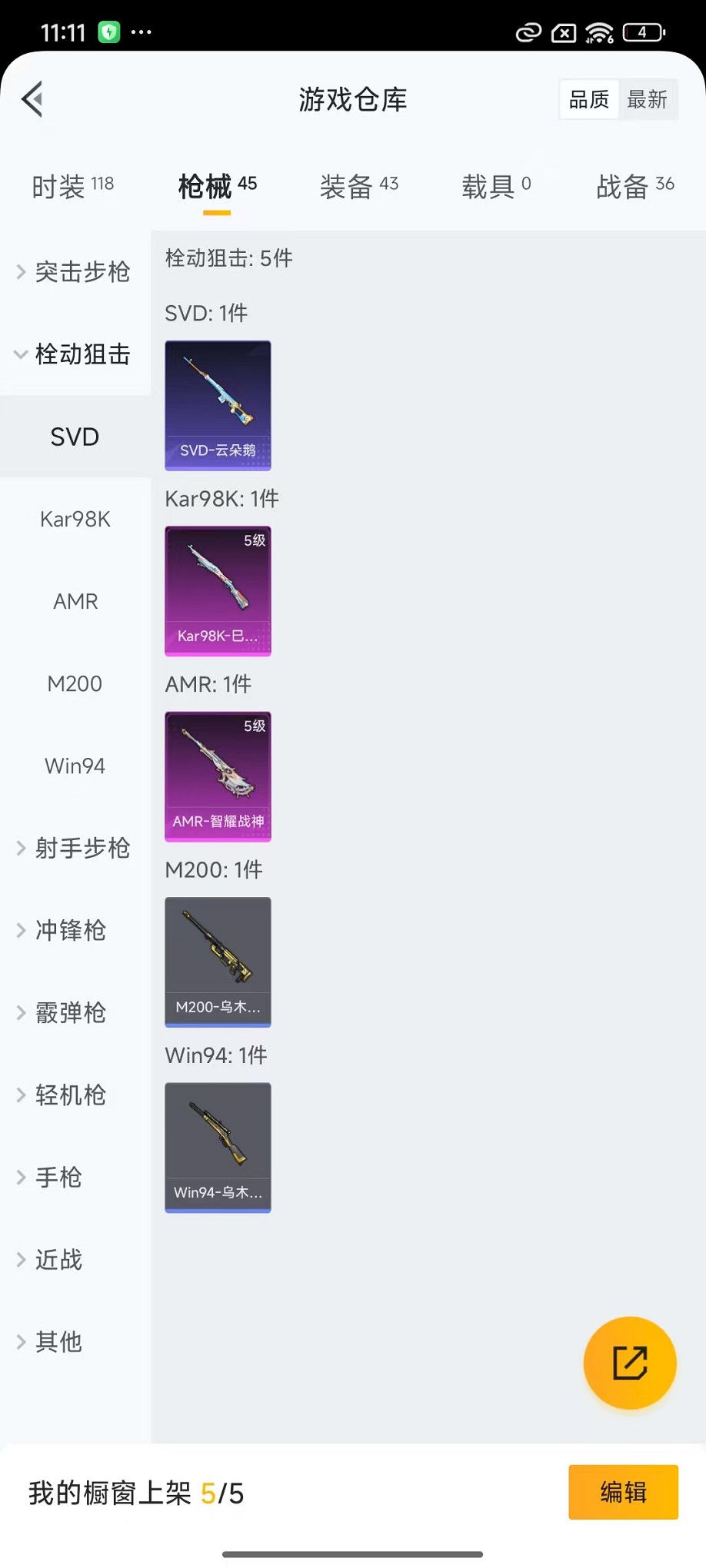The image size is (706, 1568).
Task: Open the M200-乌木 skin card
Action: [x=218, y=962]
